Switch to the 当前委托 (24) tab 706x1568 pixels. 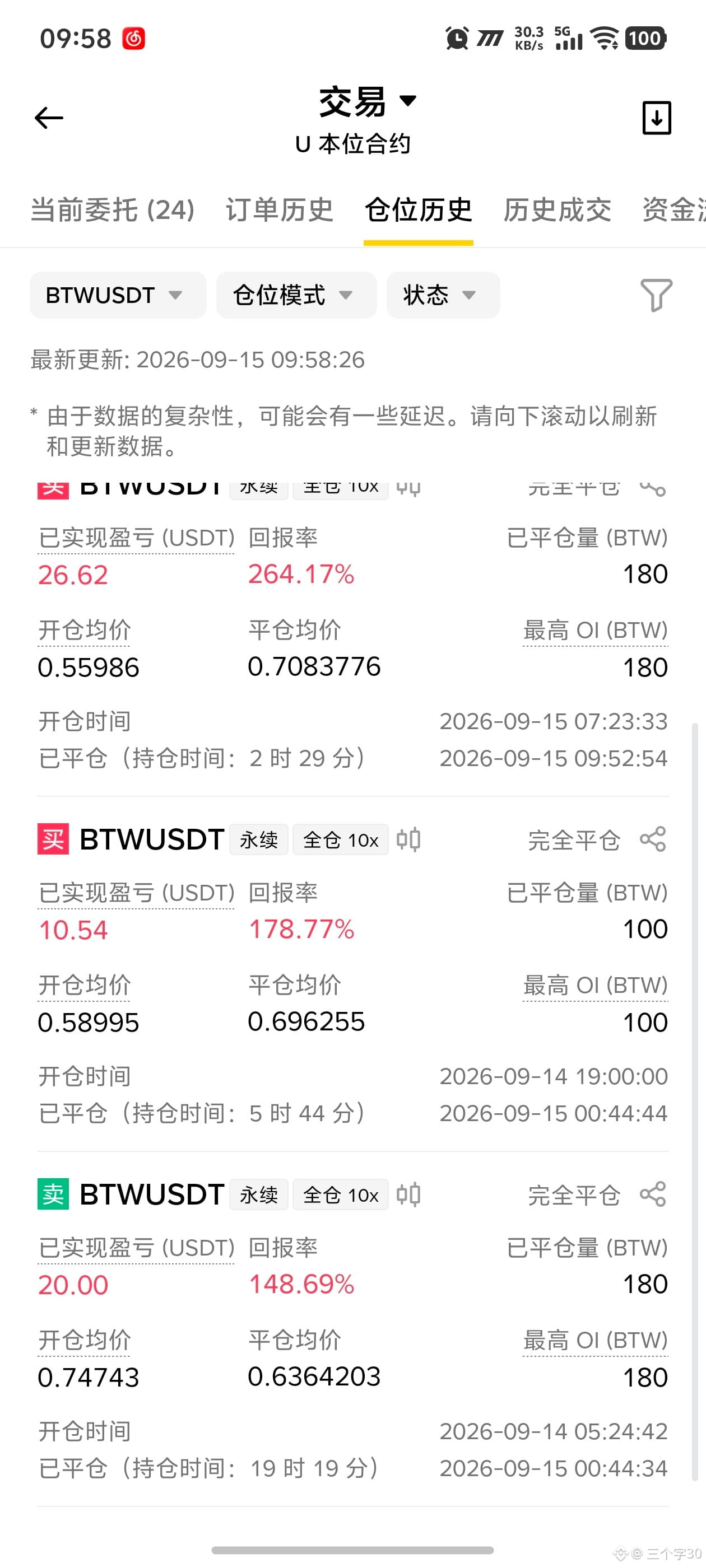[x=113, y=210]
